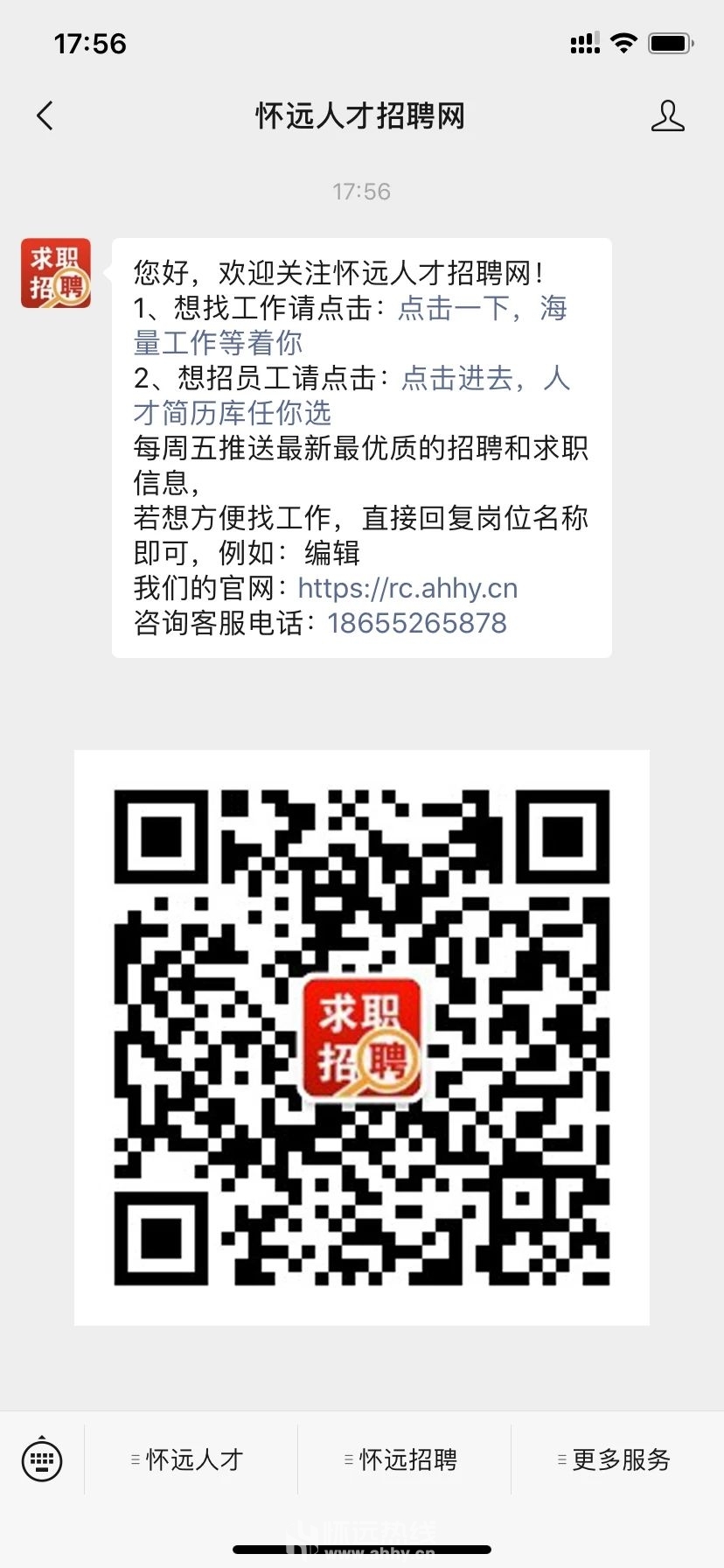
Task: Open the QR code image message
Action: click(361, 1037)
